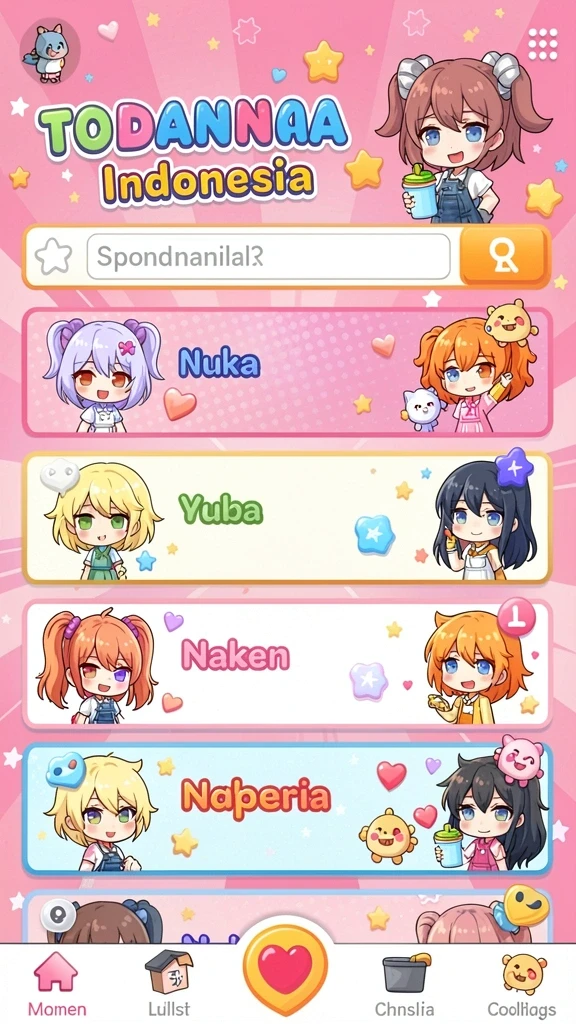
Task: Tap the Spondnanilal search field
Action: 268,257
